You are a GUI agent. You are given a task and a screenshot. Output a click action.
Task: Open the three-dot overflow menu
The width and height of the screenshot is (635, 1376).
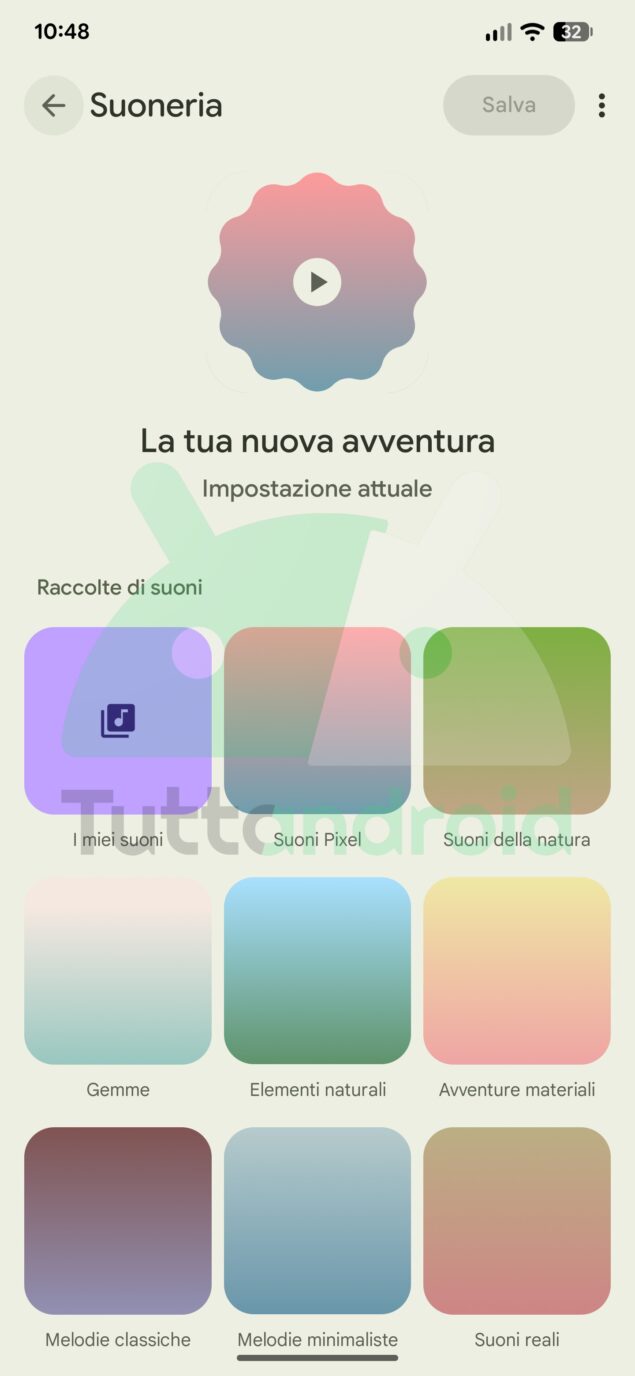pyautogui.click(x=601, y=105)
